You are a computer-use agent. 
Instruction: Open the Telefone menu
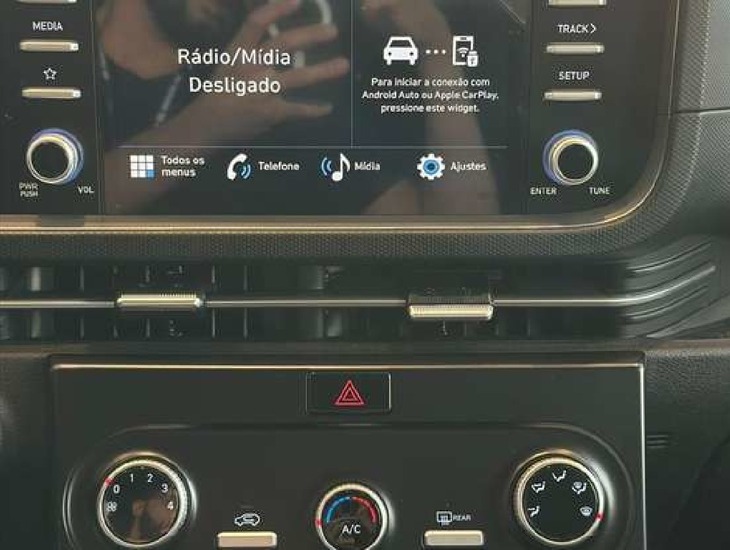pos(262,166)
